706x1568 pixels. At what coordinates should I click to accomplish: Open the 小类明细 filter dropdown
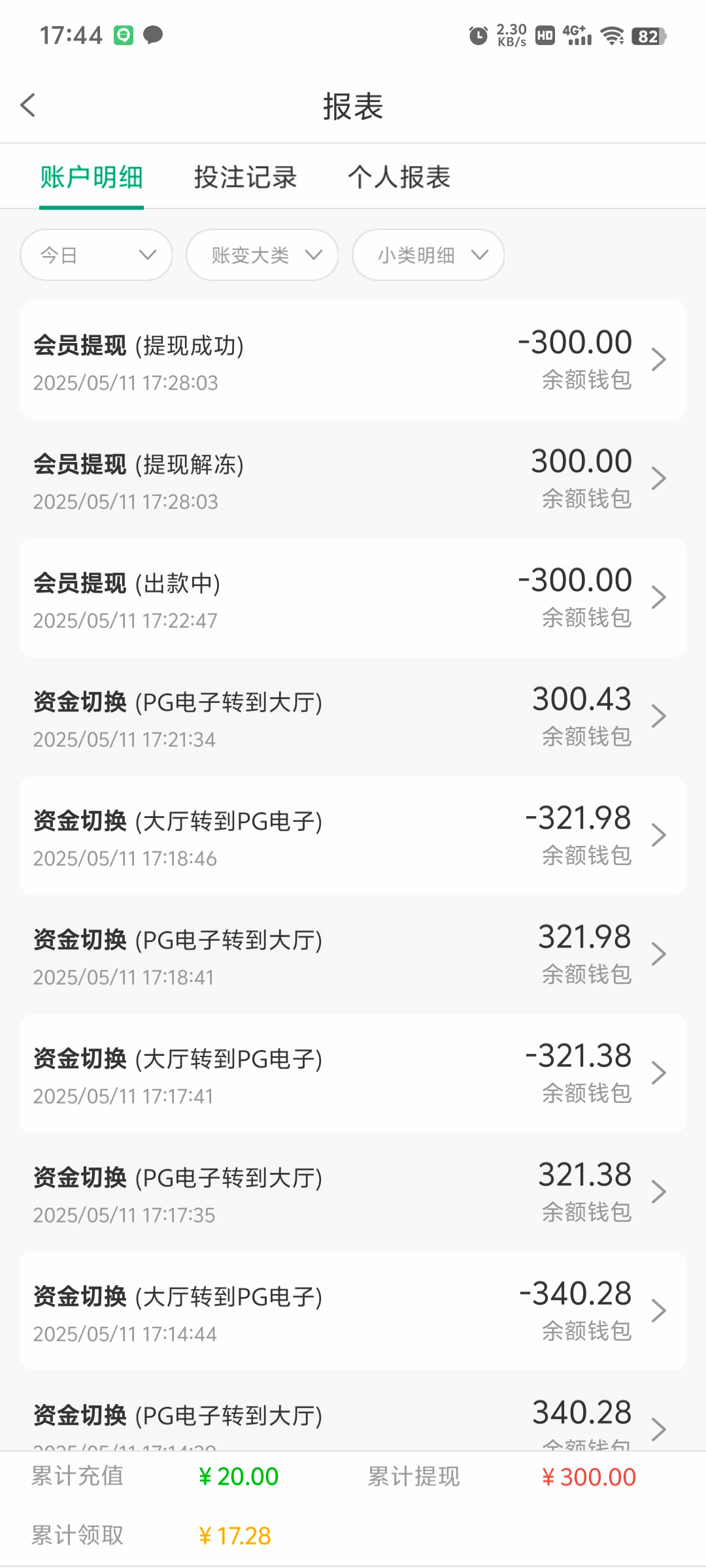428,255
